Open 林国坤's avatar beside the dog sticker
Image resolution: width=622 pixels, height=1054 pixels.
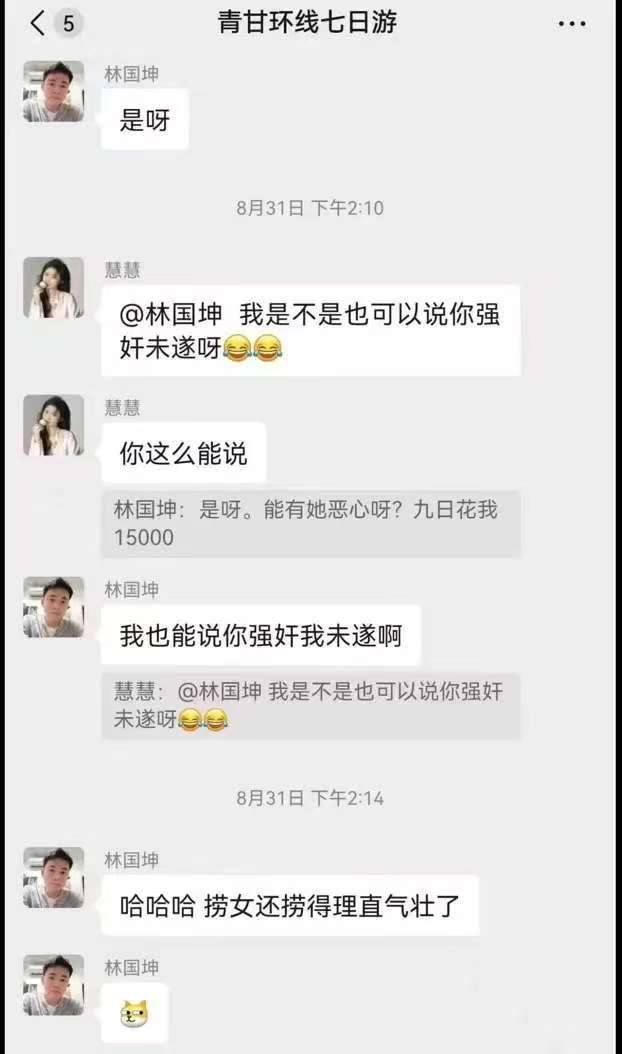coord(53,985)
